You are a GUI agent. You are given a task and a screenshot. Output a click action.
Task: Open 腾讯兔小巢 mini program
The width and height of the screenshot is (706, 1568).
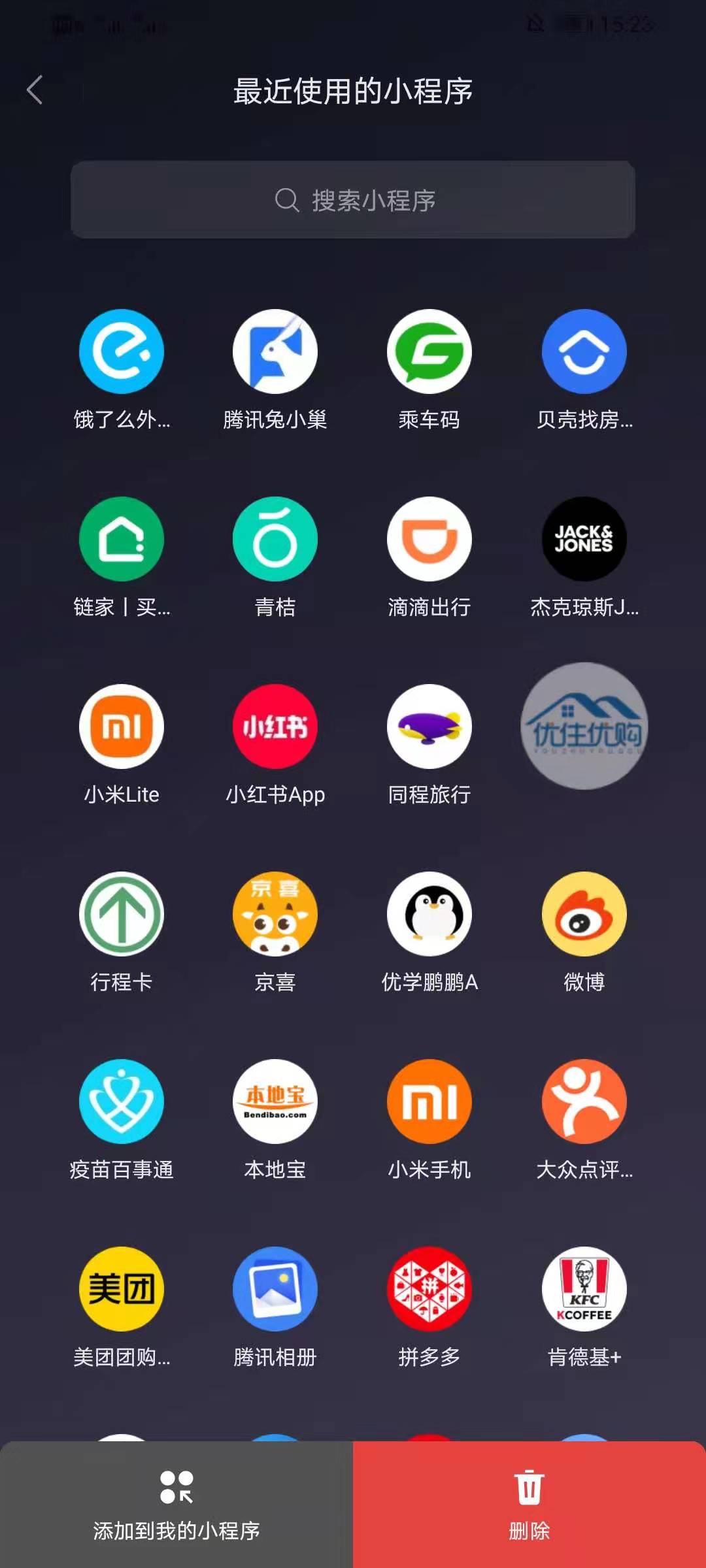[x=275, y=352]
